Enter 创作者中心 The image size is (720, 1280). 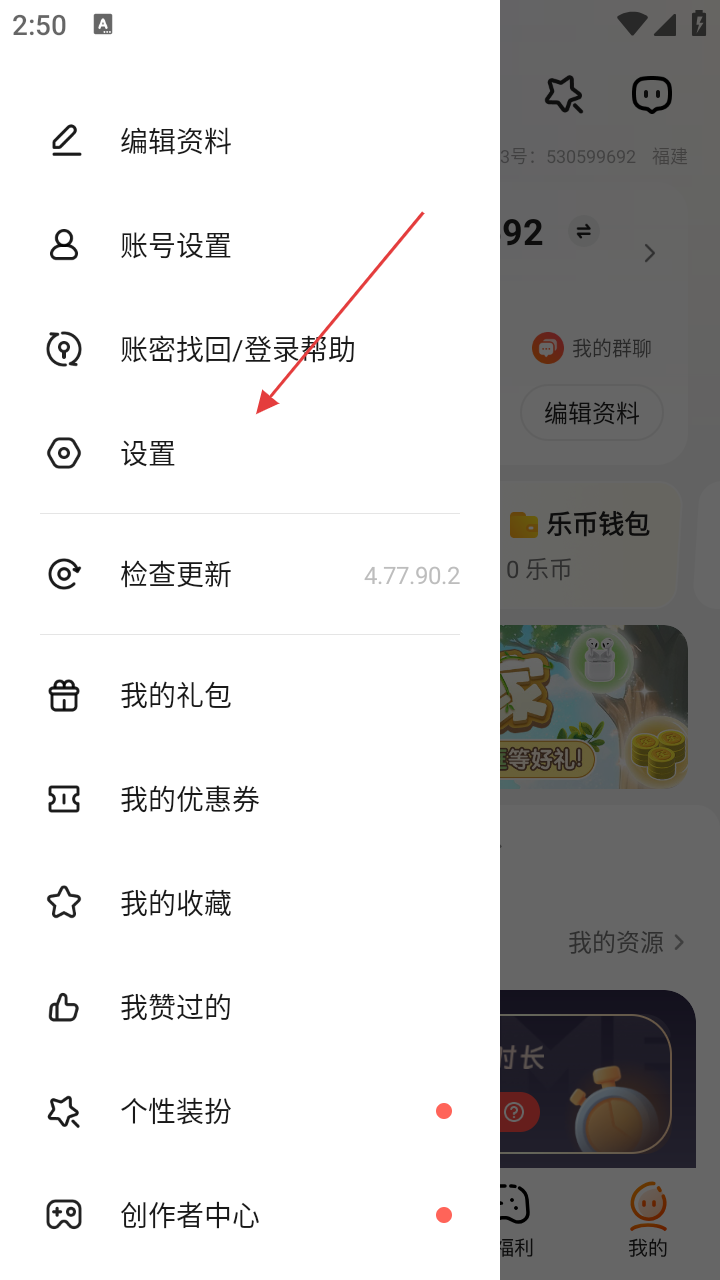190,1216
